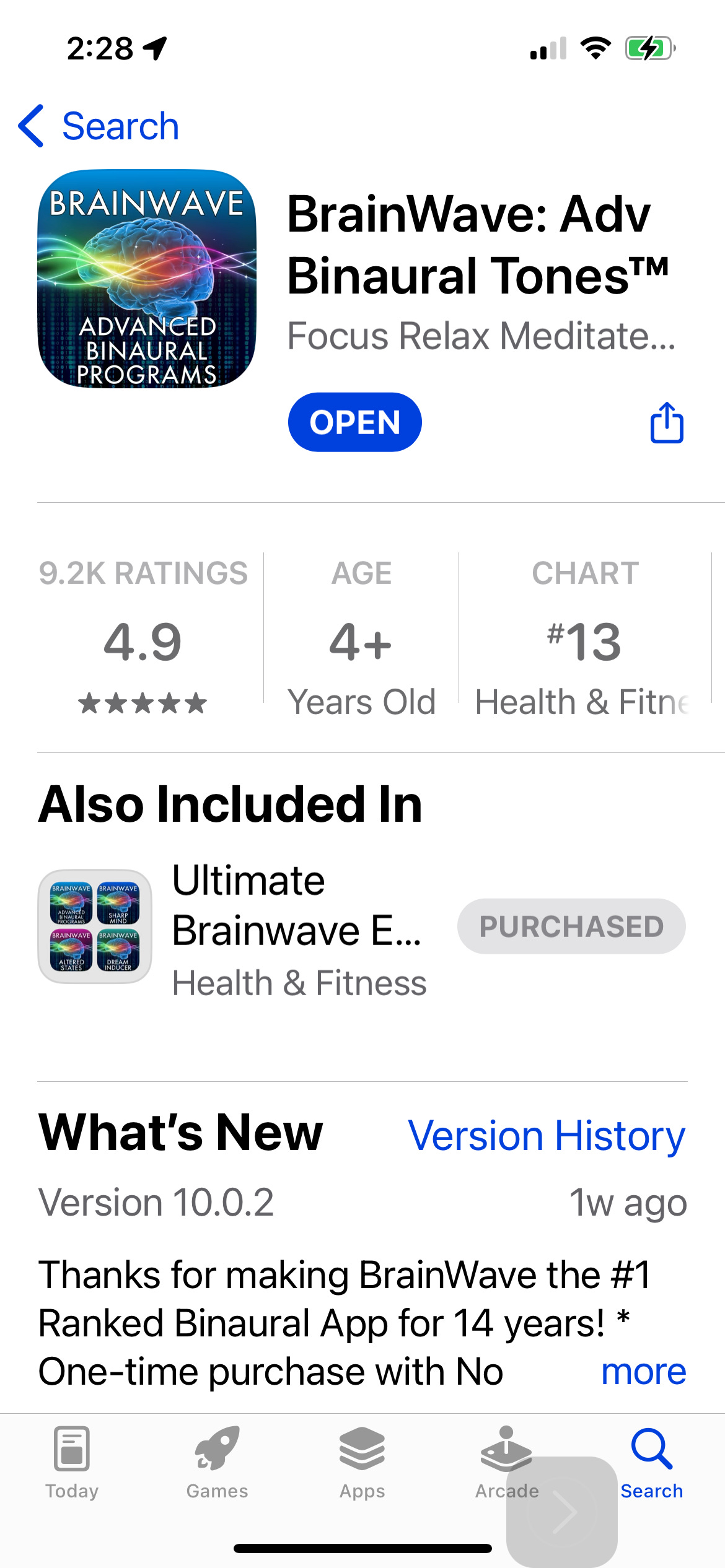Tap the back chevron beside Search

click(32, 125)
